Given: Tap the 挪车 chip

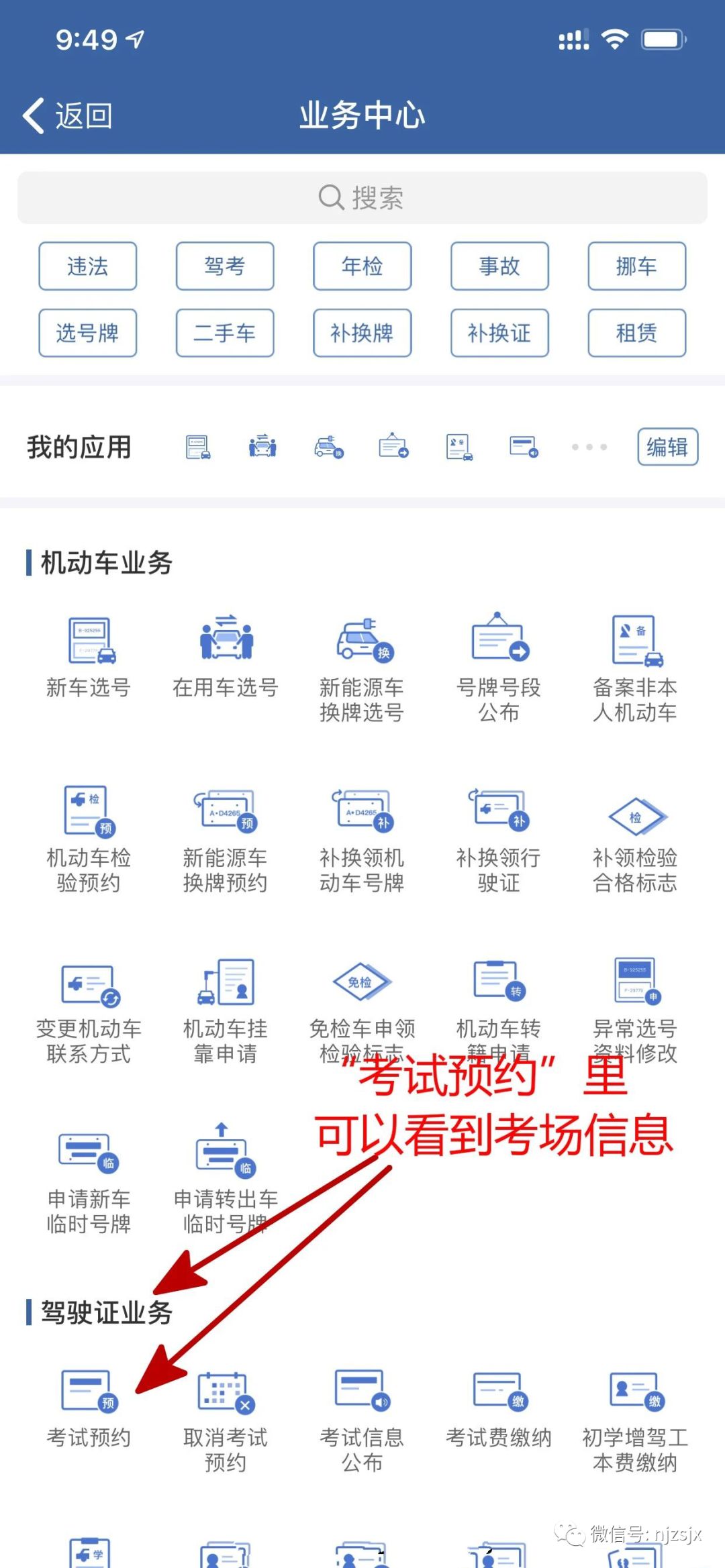Looking at the screenshot, I should (x=636, y=266).
